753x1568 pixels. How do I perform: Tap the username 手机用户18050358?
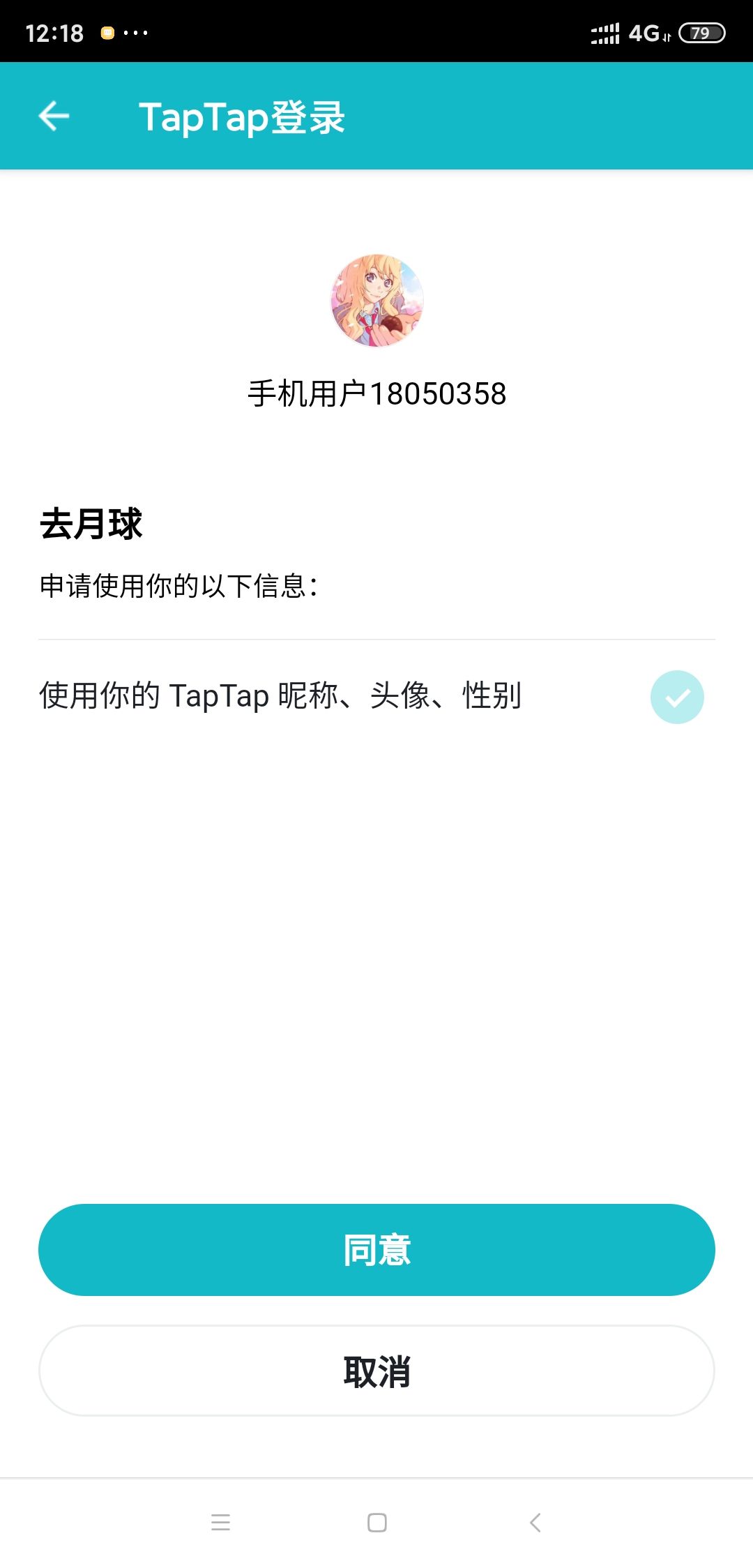pyautogui.click(x=376, y=393)
